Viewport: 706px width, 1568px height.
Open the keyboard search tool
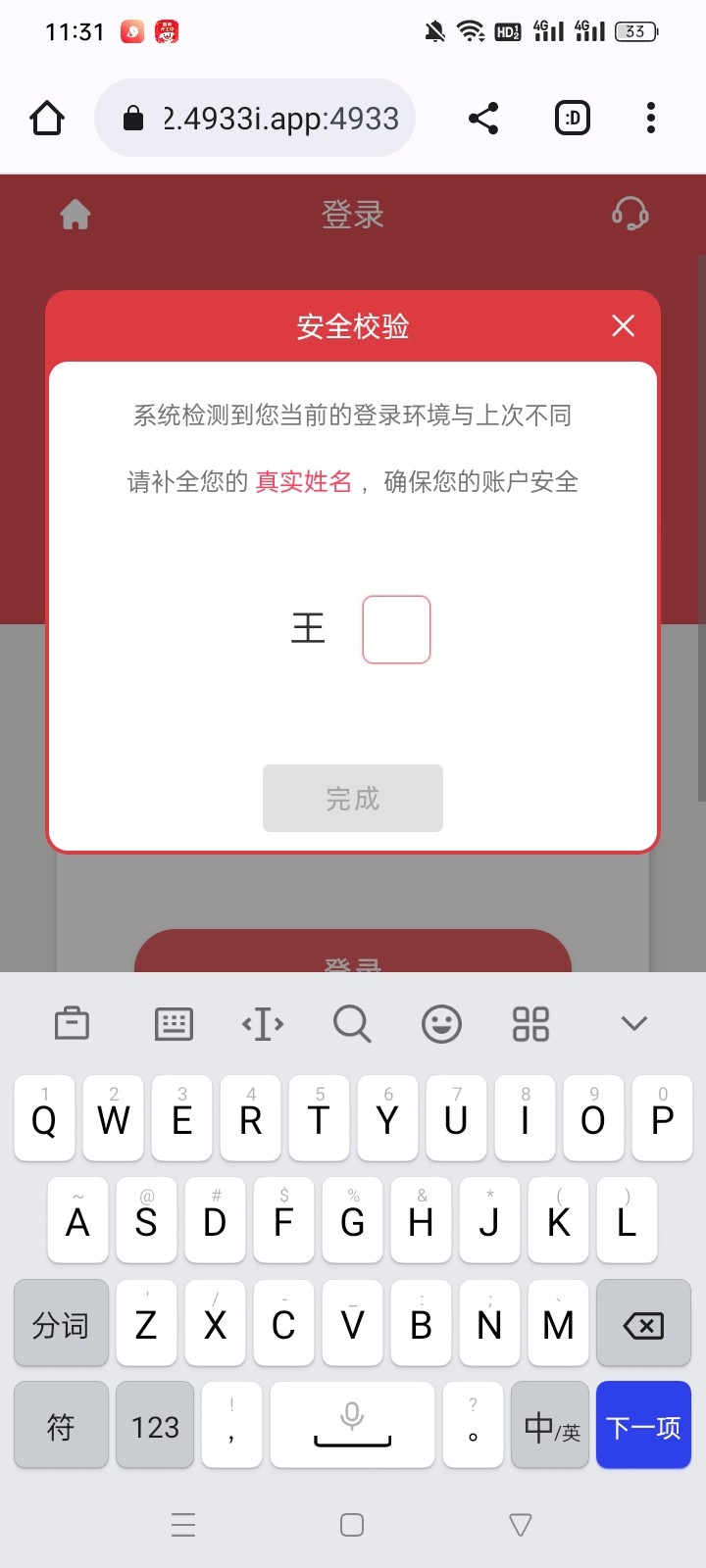pyautogui.click(x=352, y=1024)
